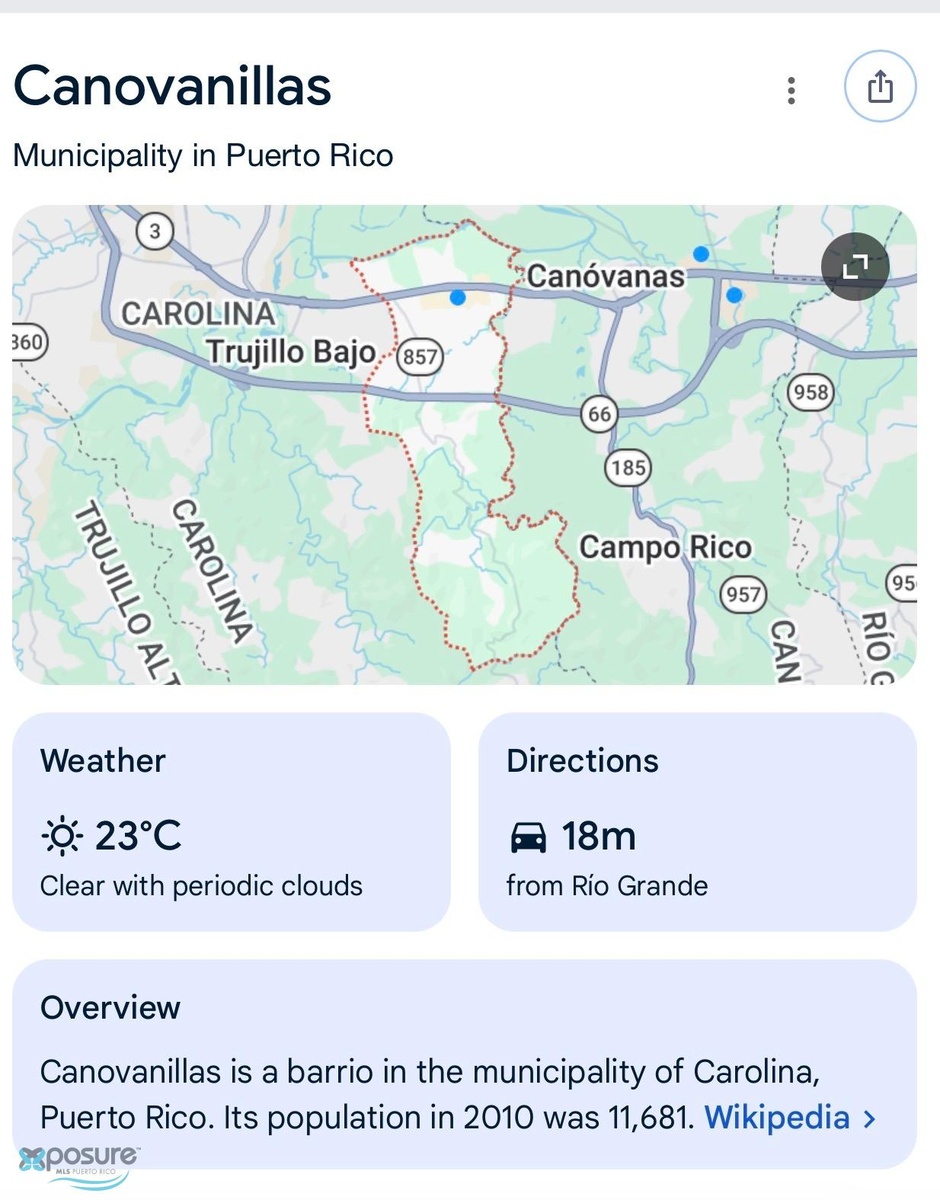Expand the map to full screen
940x1200 pixels.
click(x=855, y=266)
